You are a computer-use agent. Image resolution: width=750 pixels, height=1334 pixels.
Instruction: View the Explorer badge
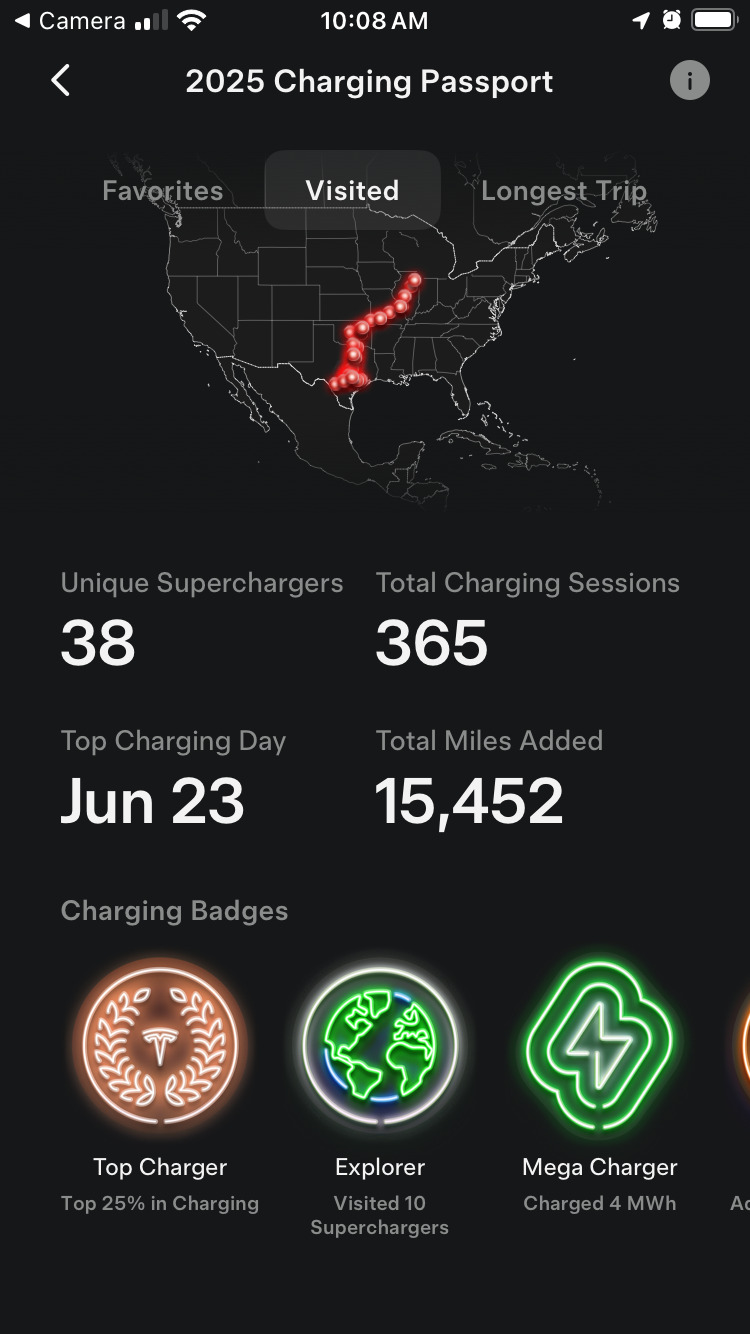click(x=380, y=1046)
